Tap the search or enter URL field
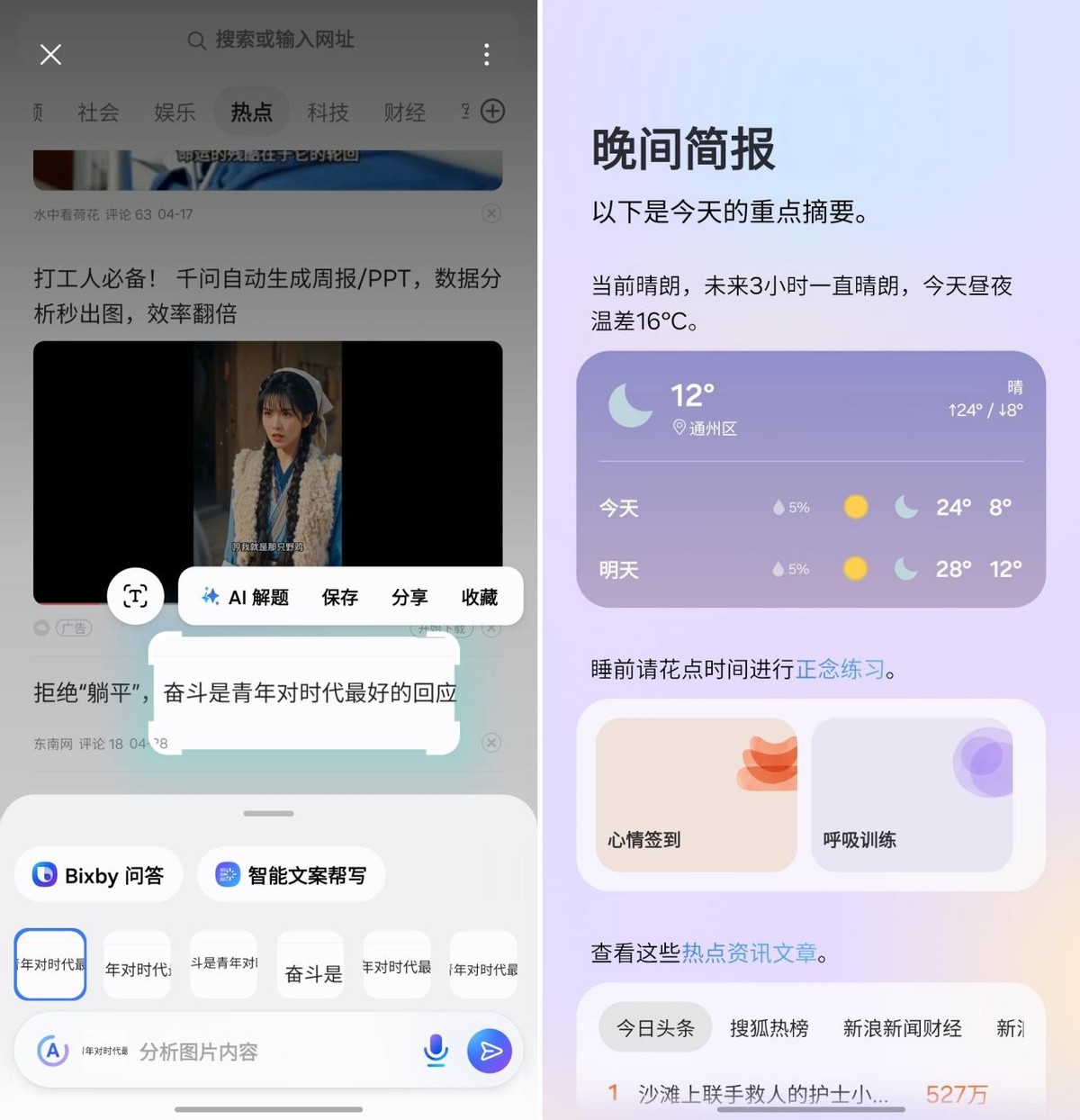Viewport: 1080px width, 1120px height. [x=270, y=40]
